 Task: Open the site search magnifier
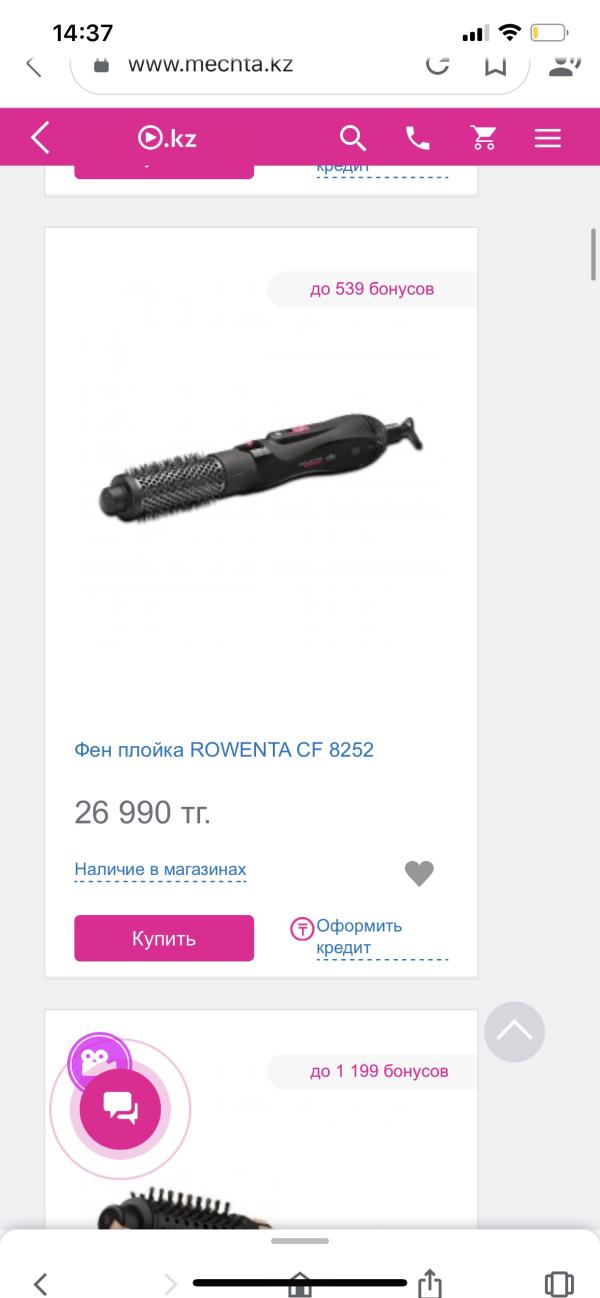(353, 137)
